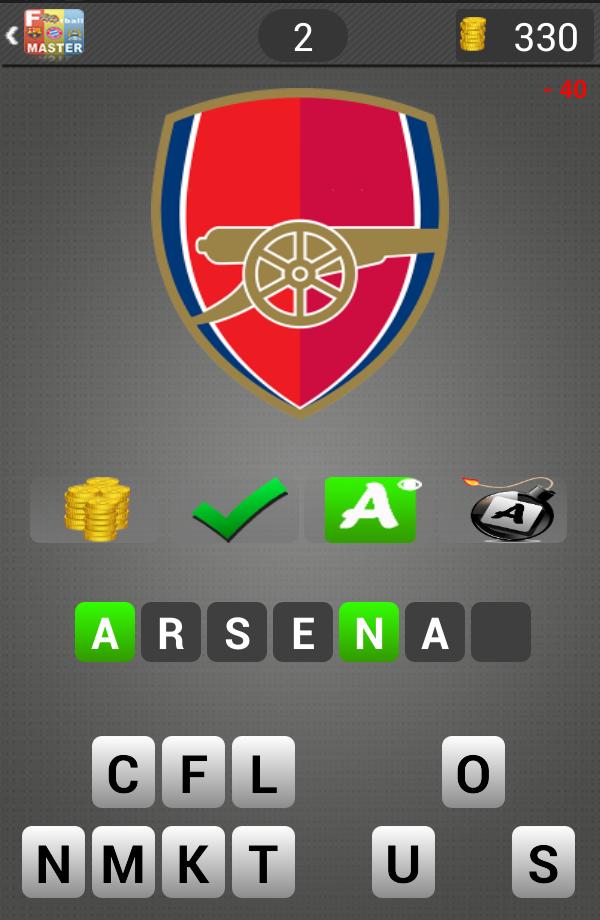Viewport: 600px width, 920px height.
Task: Pick the letter O tile
Action: click(473, 772)
